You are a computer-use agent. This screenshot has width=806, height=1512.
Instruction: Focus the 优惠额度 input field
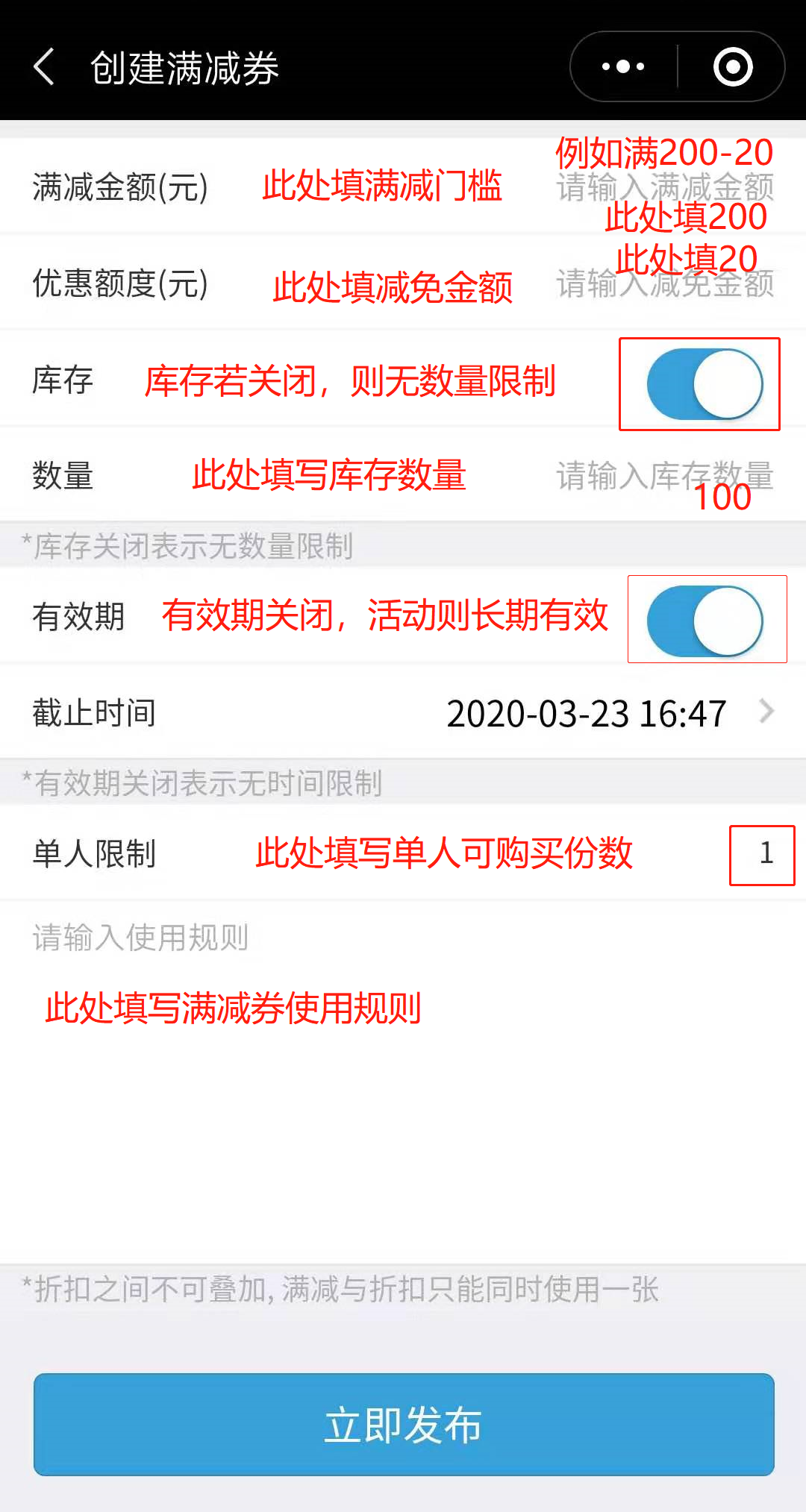pos(664,283)
